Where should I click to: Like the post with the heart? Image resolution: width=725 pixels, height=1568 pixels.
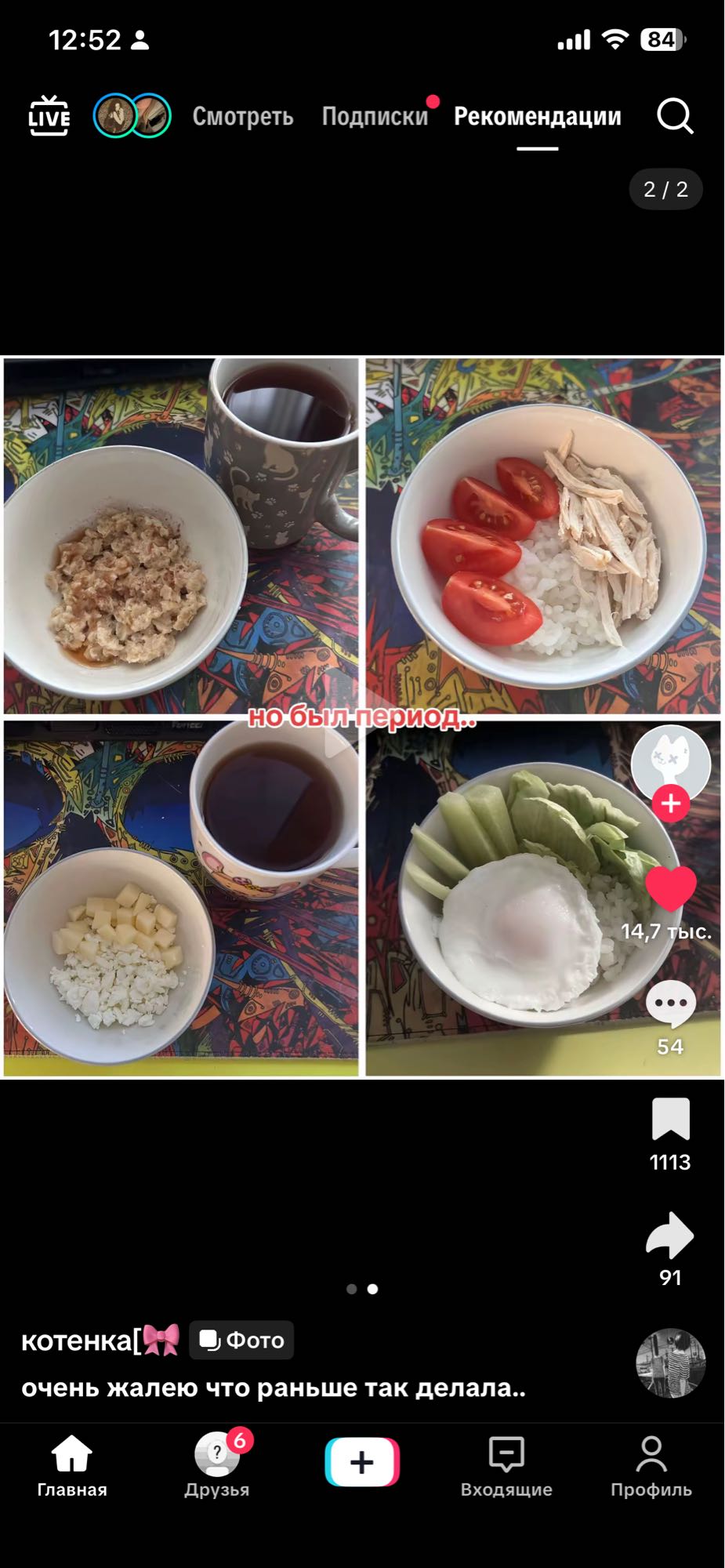(671, 888)
